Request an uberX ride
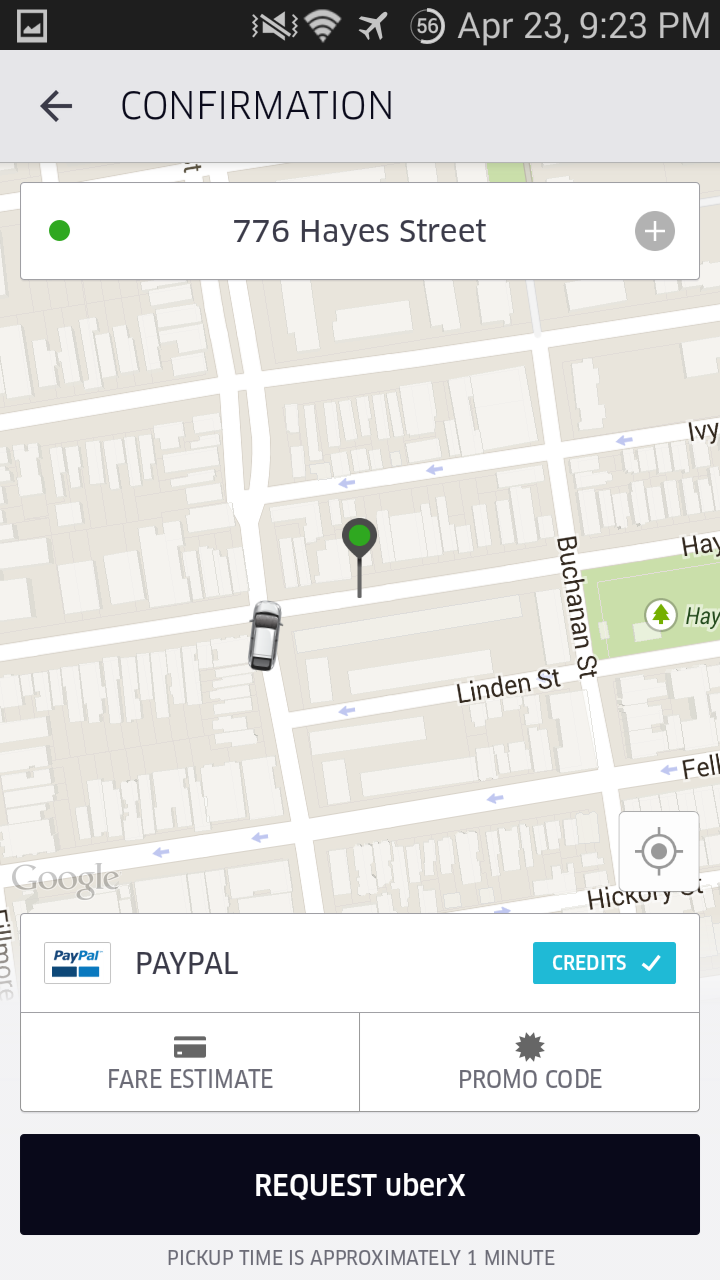The width and height of the screenshot is (720, 1280). (x=360, y=1185)
